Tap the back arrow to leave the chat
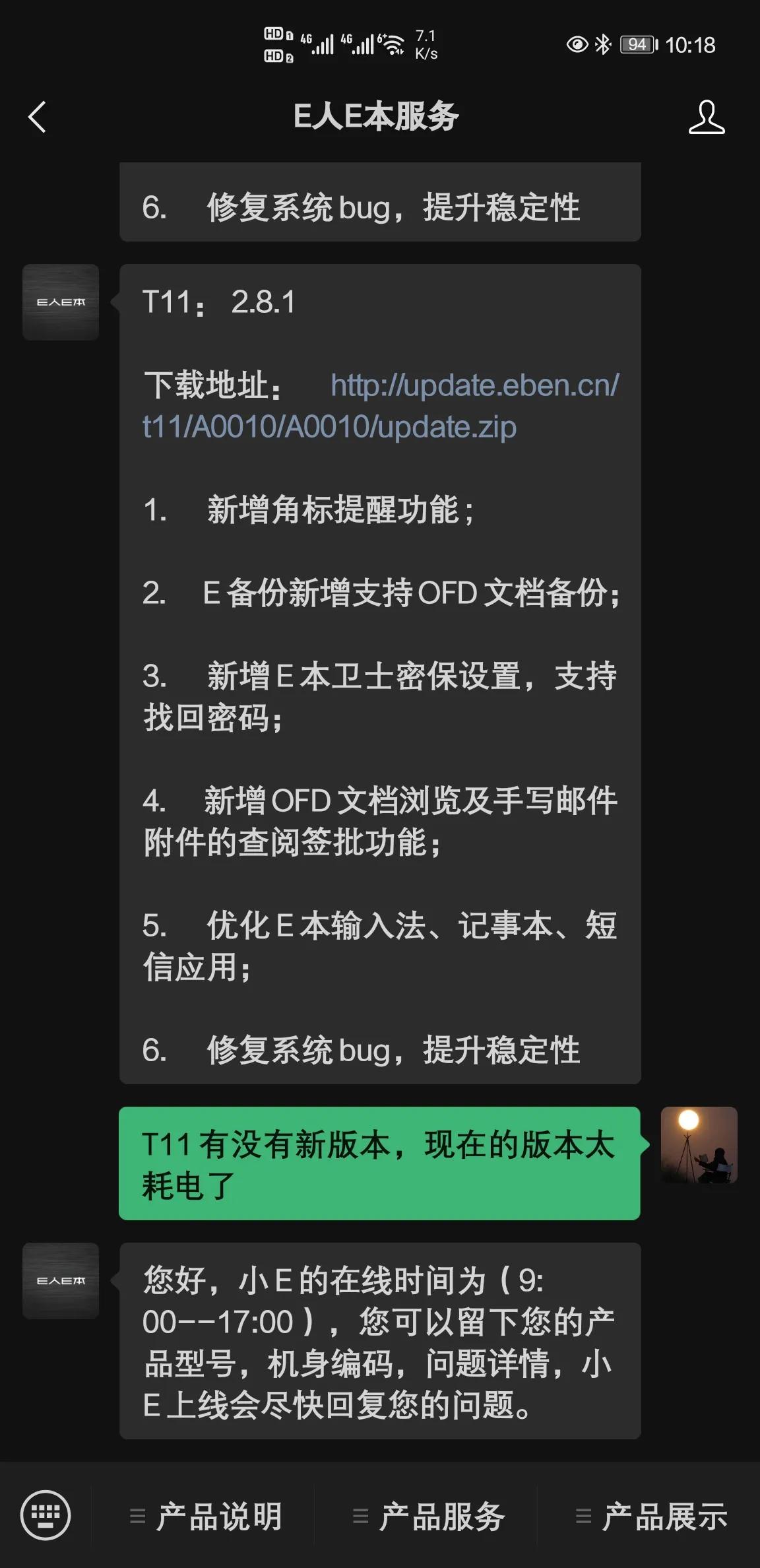 [36, 119]
